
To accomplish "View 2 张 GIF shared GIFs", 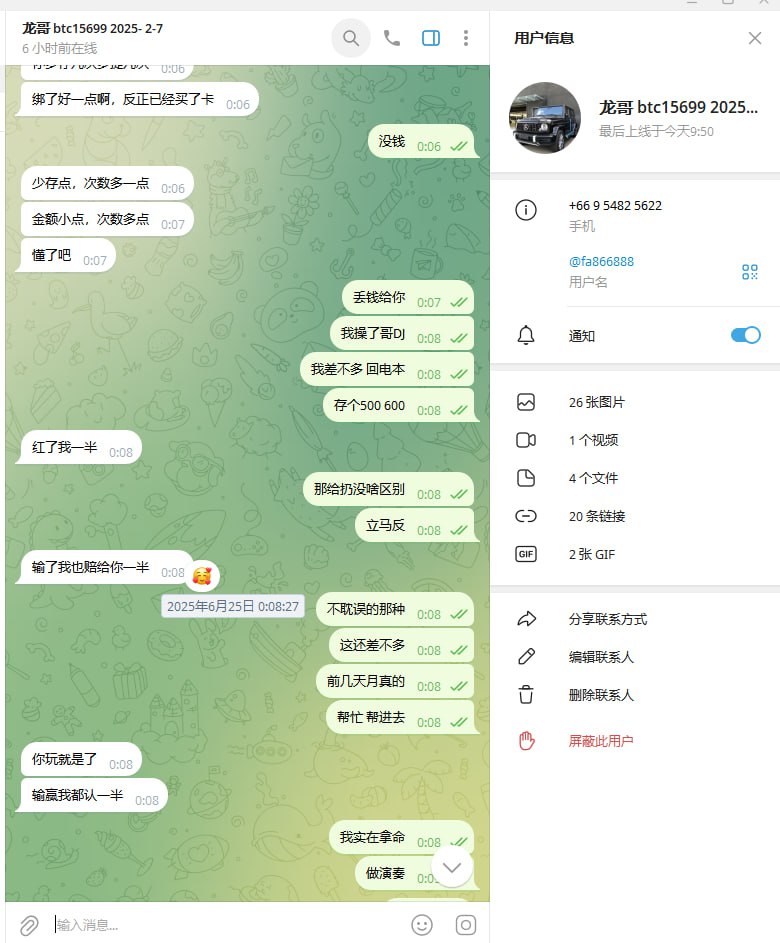I will tap(592, 554).
